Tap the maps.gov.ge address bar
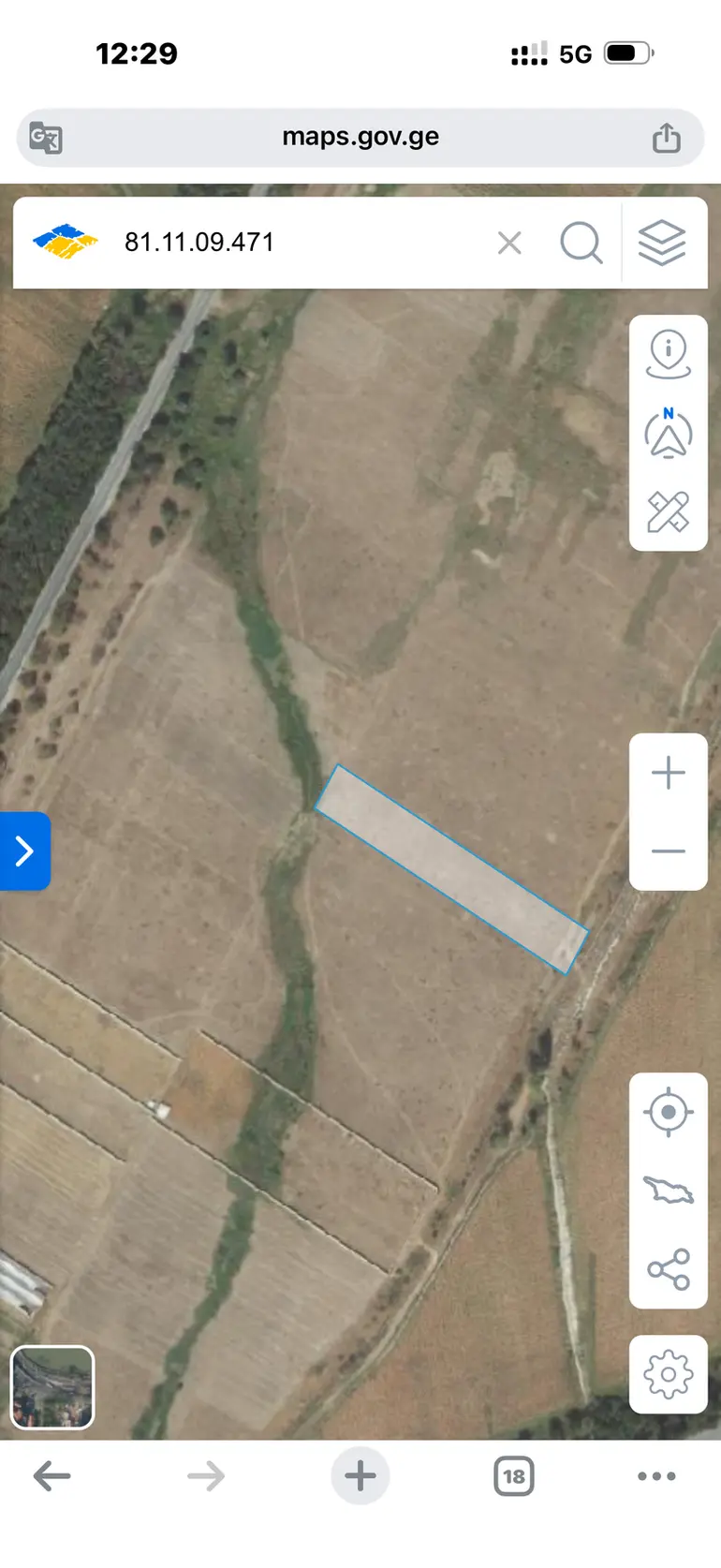721x1568 pixels. pyautogui.click(x=360, y=138)
